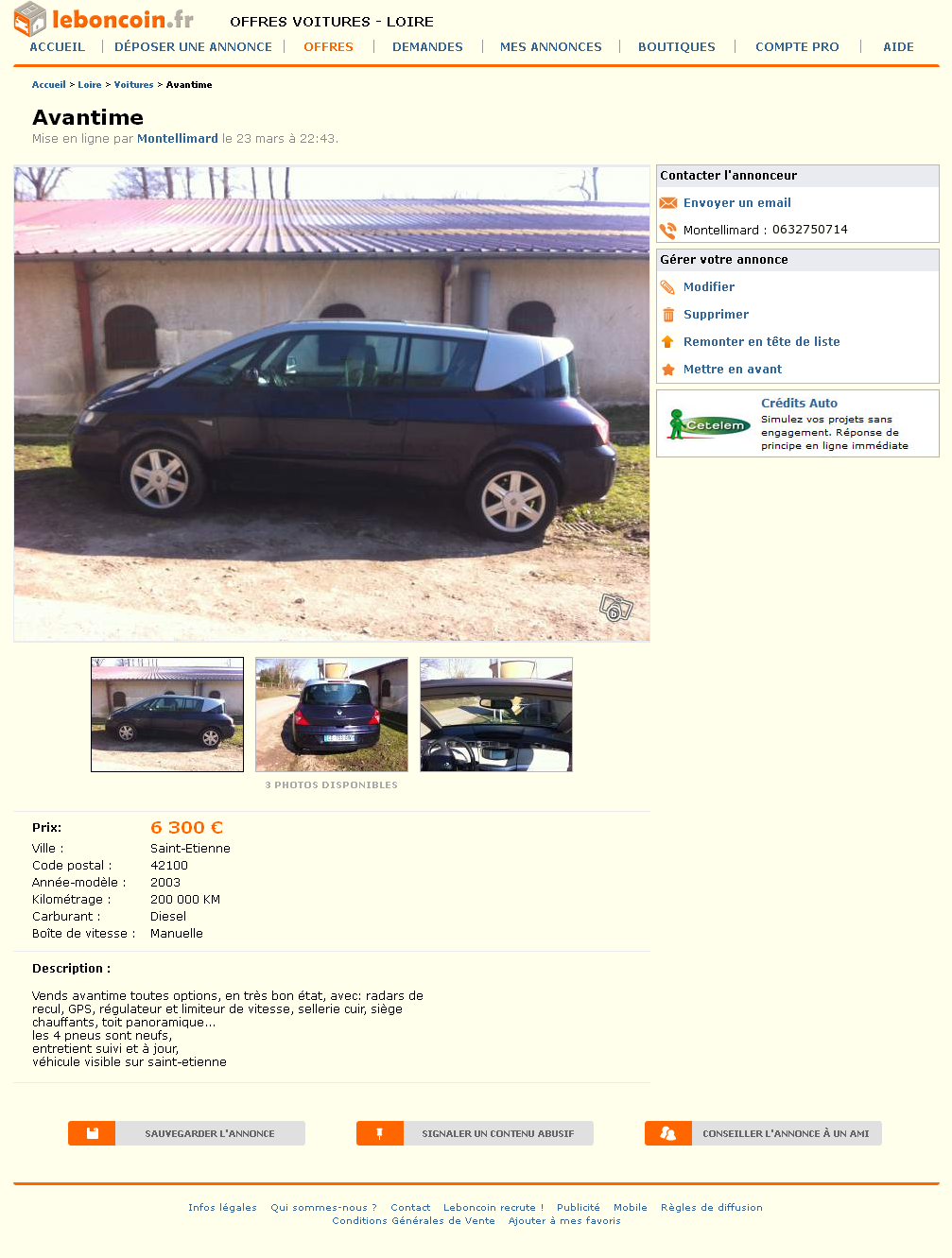Open seller Montellimard's profile link

tap(177, 138)
